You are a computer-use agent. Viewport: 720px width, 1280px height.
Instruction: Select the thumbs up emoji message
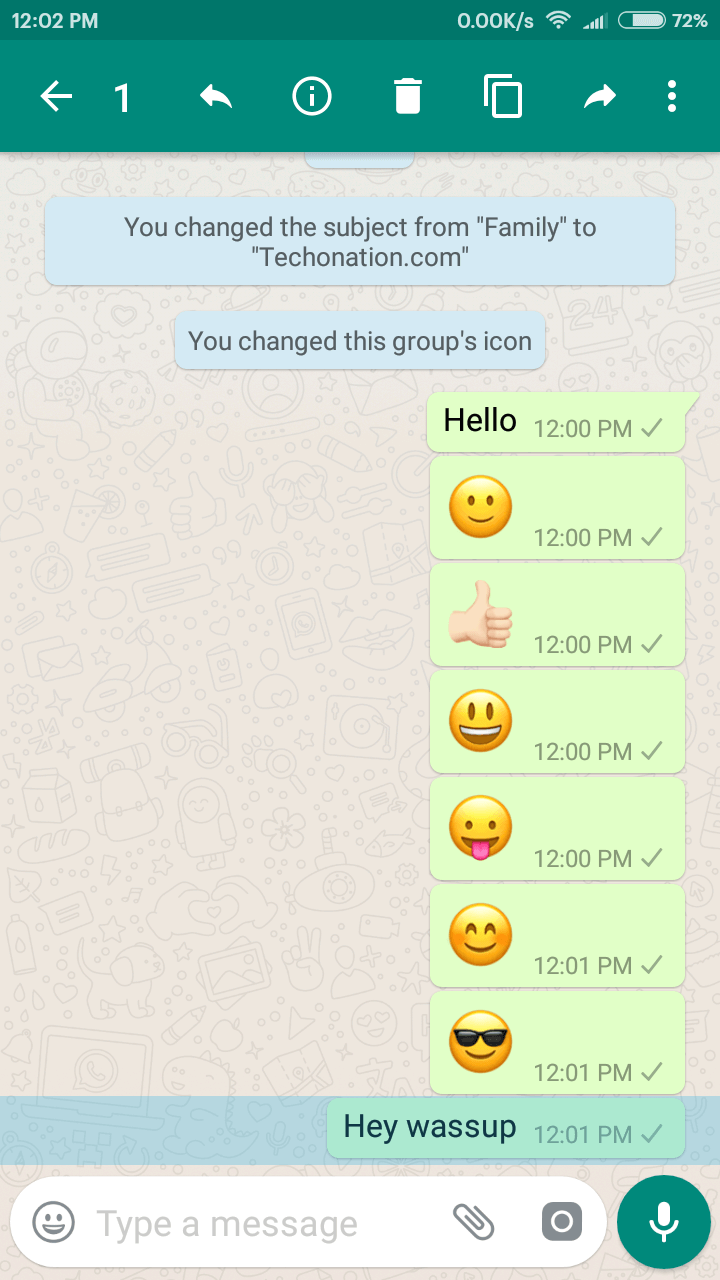[557, 614]
